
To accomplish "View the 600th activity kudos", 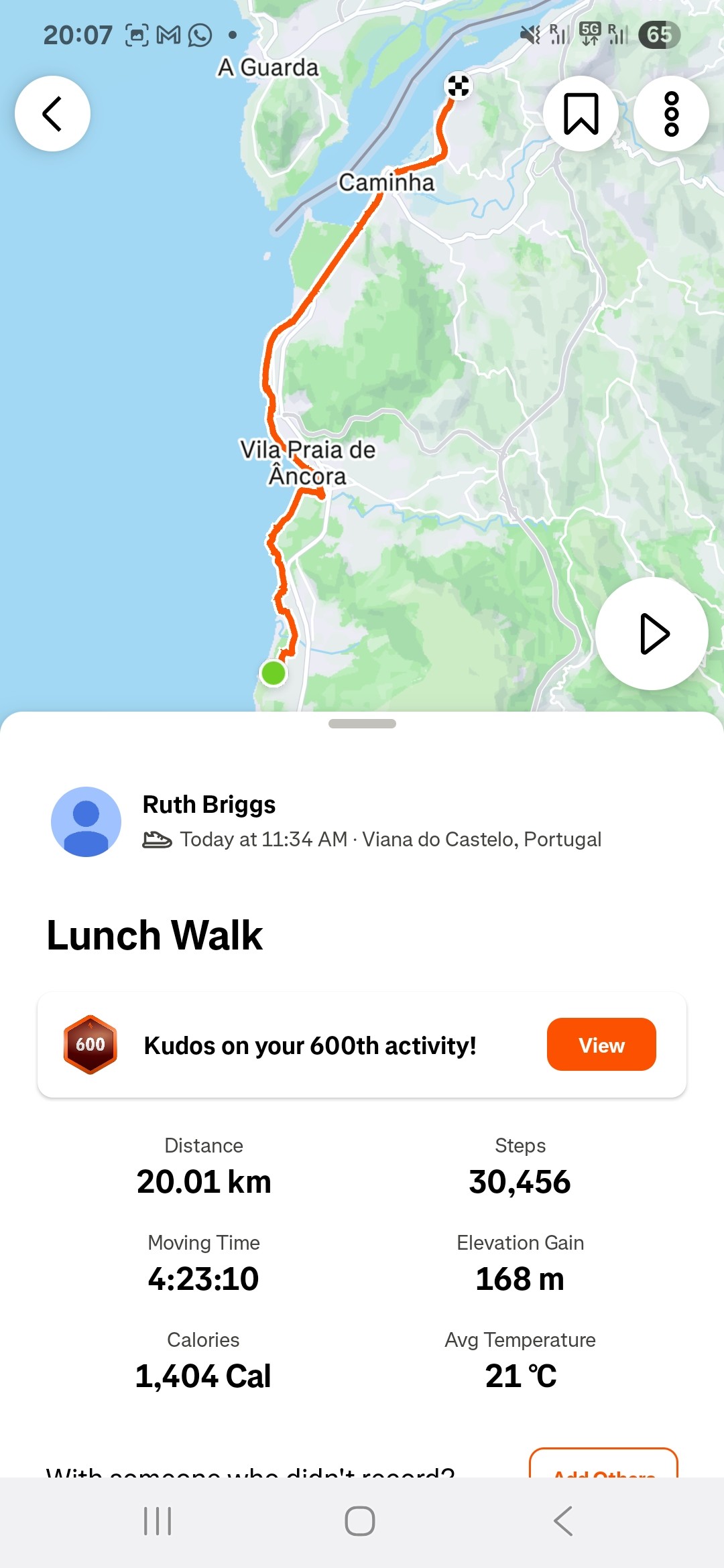I will [x=601, y=1045].
